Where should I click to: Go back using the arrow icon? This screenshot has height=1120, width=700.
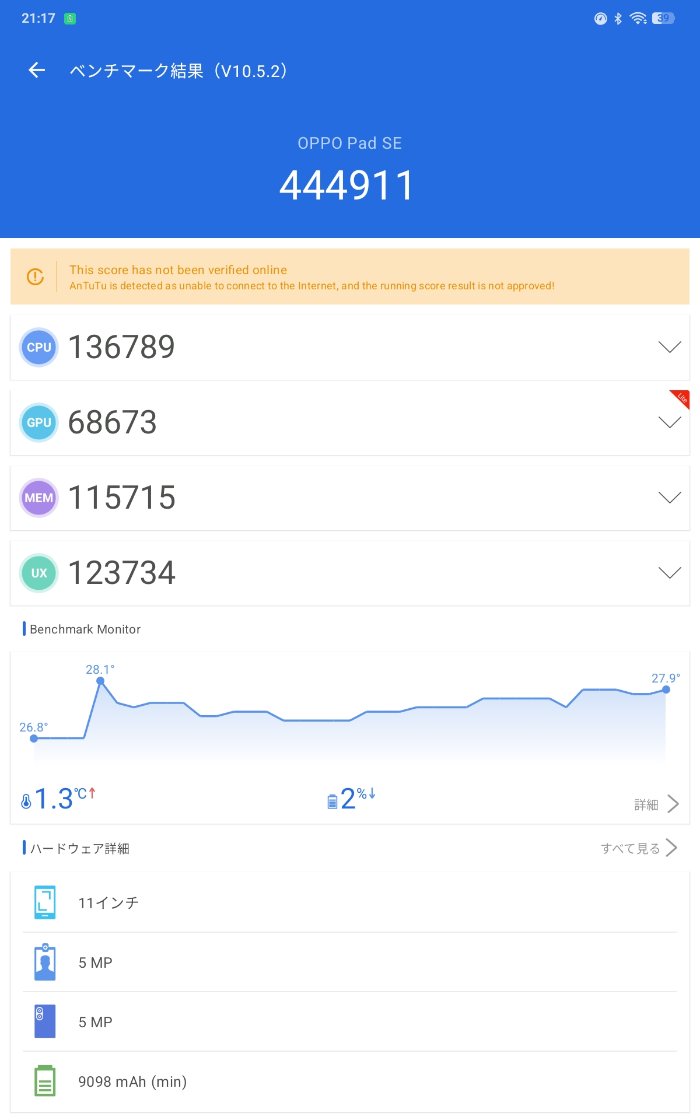(x=37, y=70)
